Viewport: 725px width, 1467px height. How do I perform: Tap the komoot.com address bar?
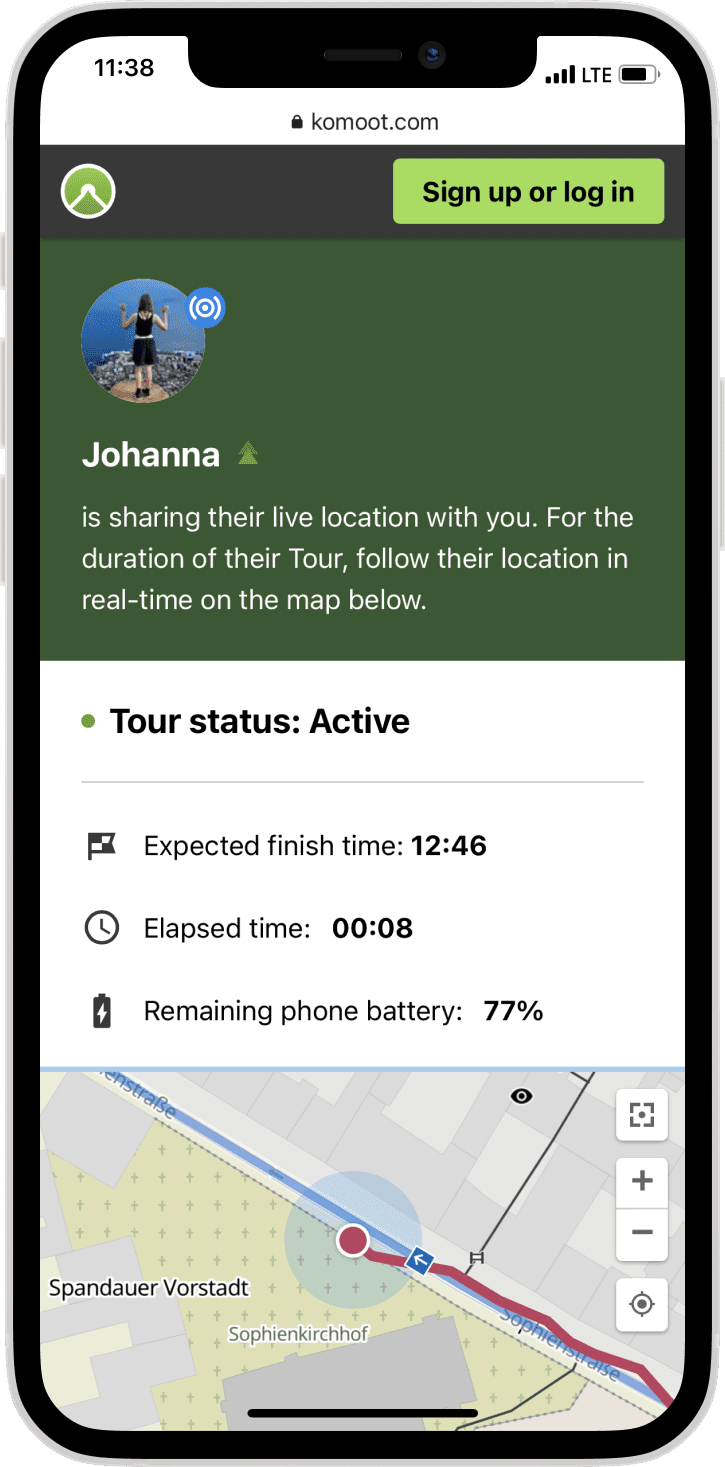tap(363, 122)
